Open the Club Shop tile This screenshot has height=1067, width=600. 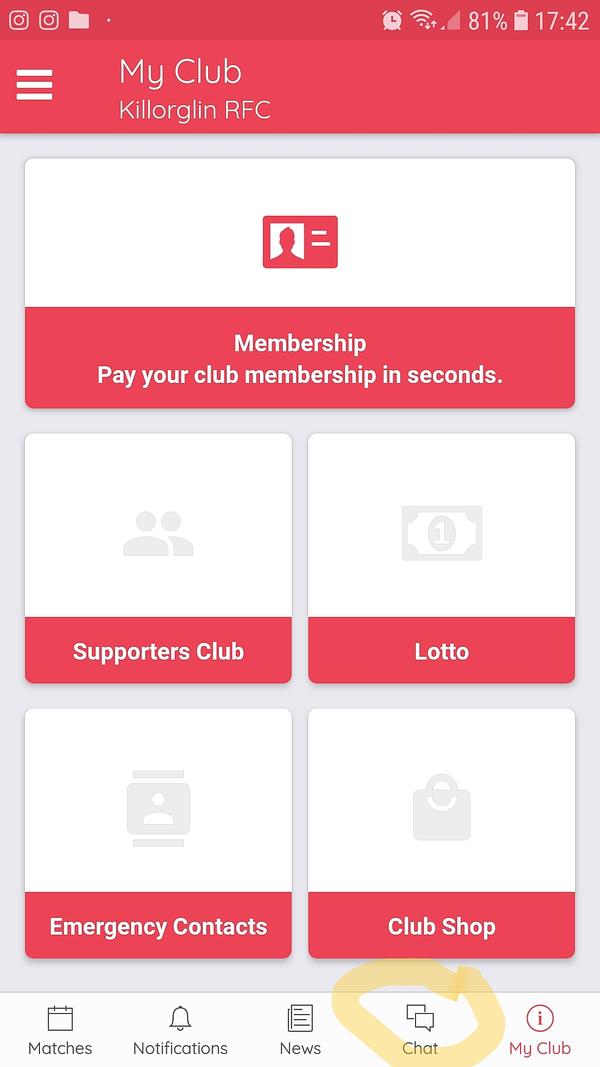(x=441, y=833)
